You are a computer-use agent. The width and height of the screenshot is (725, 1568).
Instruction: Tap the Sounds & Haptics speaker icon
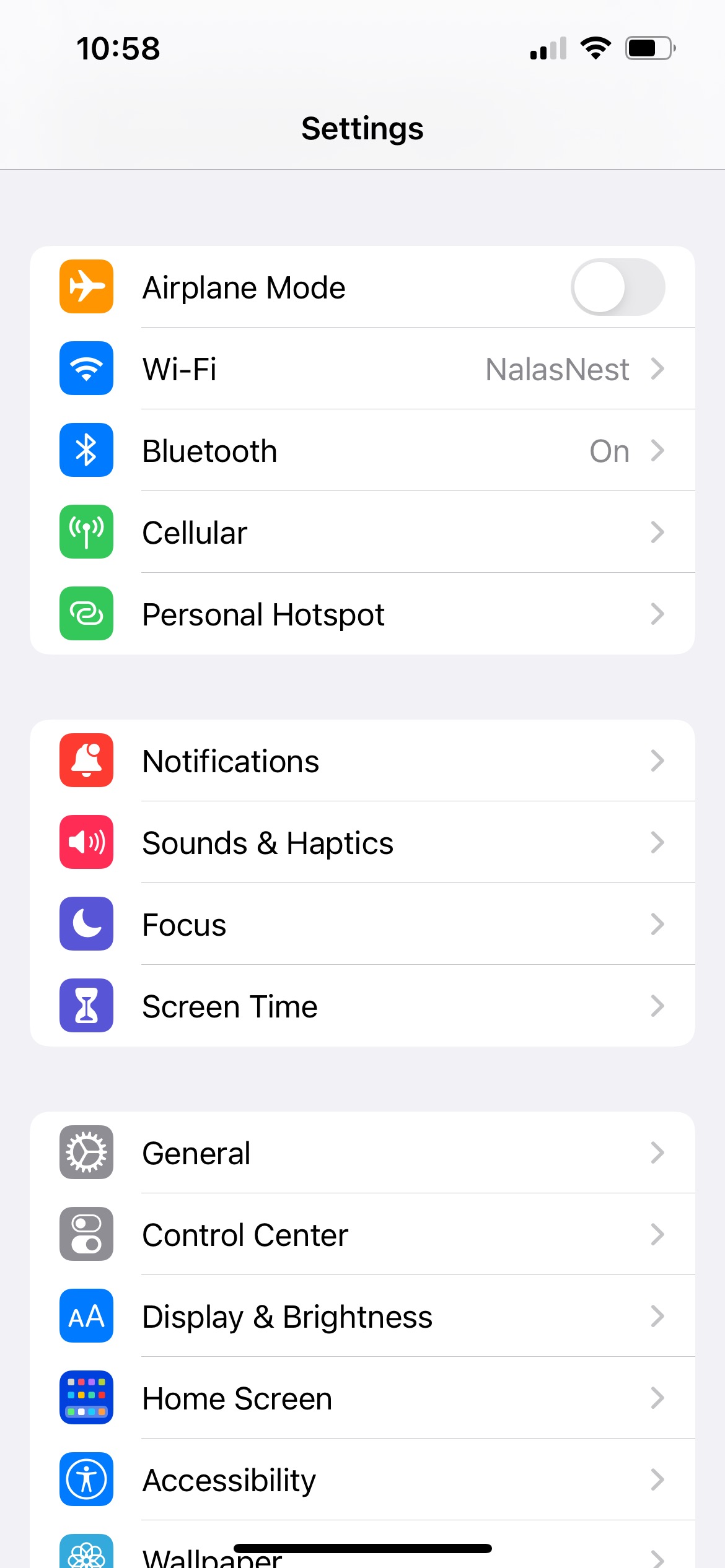tap(86, 843)
